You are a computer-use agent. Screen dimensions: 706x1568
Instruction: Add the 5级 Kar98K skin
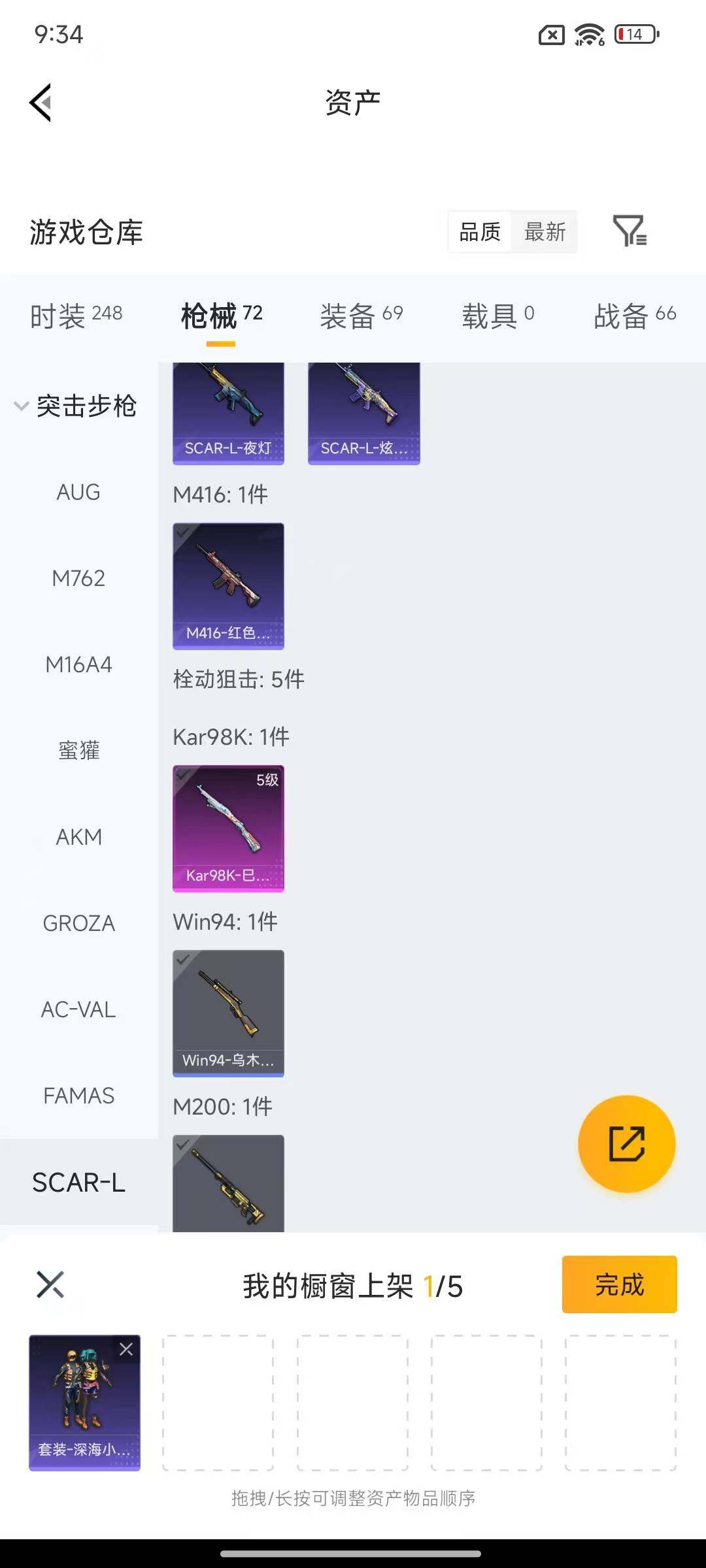228,828
